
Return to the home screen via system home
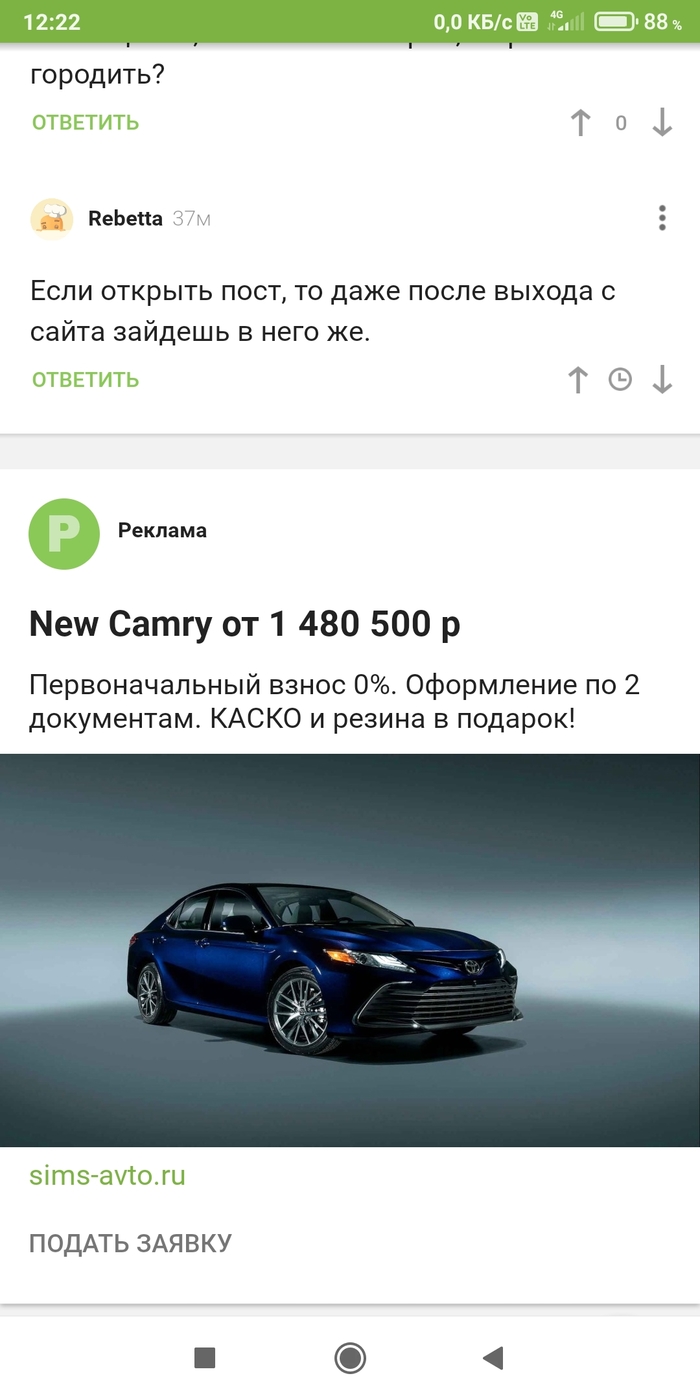pos(350,1357)
